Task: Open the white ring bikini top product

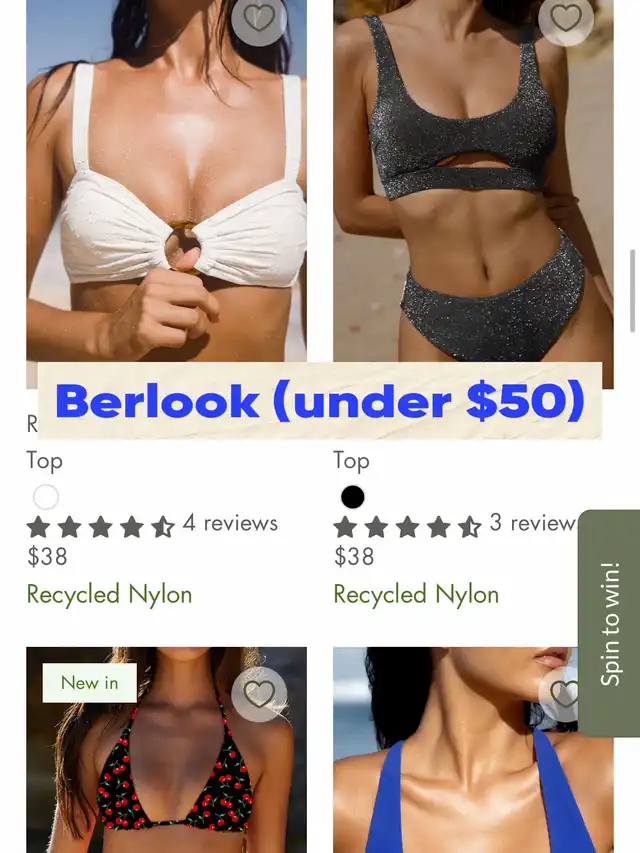Action: point(166,200)
